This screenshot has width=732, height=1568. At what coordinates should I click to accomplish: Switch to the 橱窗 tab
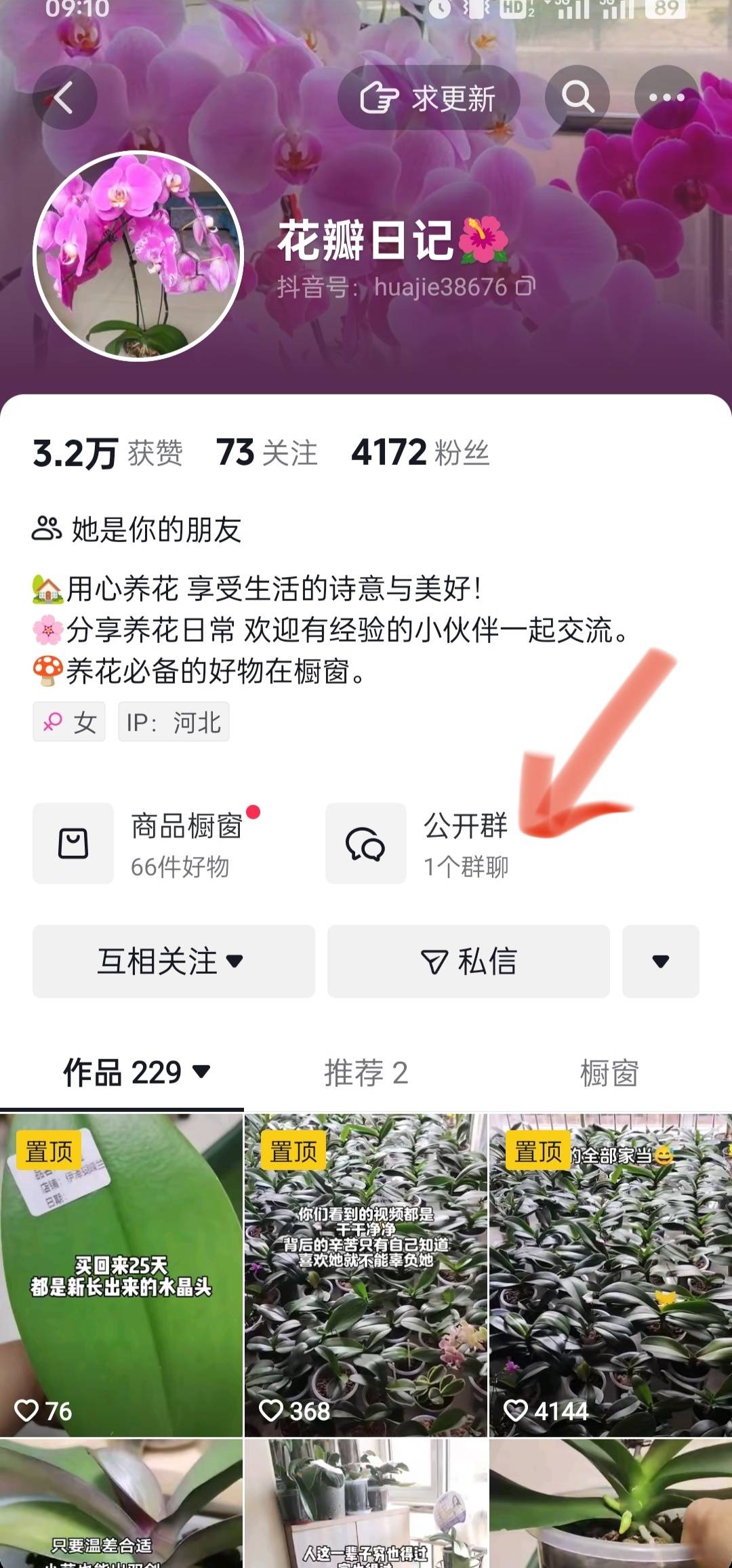(x=609, y=1073)
